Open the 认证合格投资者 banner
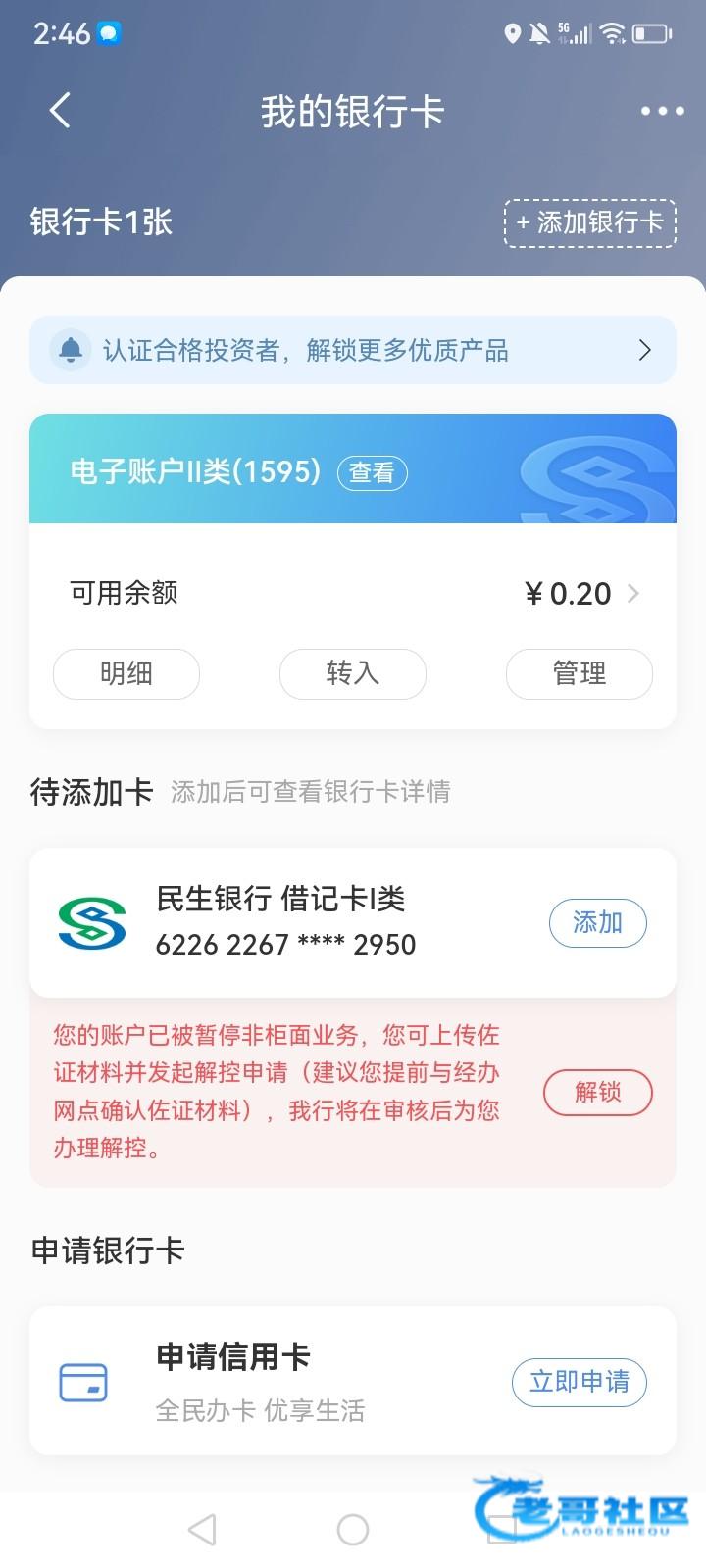 353,350
